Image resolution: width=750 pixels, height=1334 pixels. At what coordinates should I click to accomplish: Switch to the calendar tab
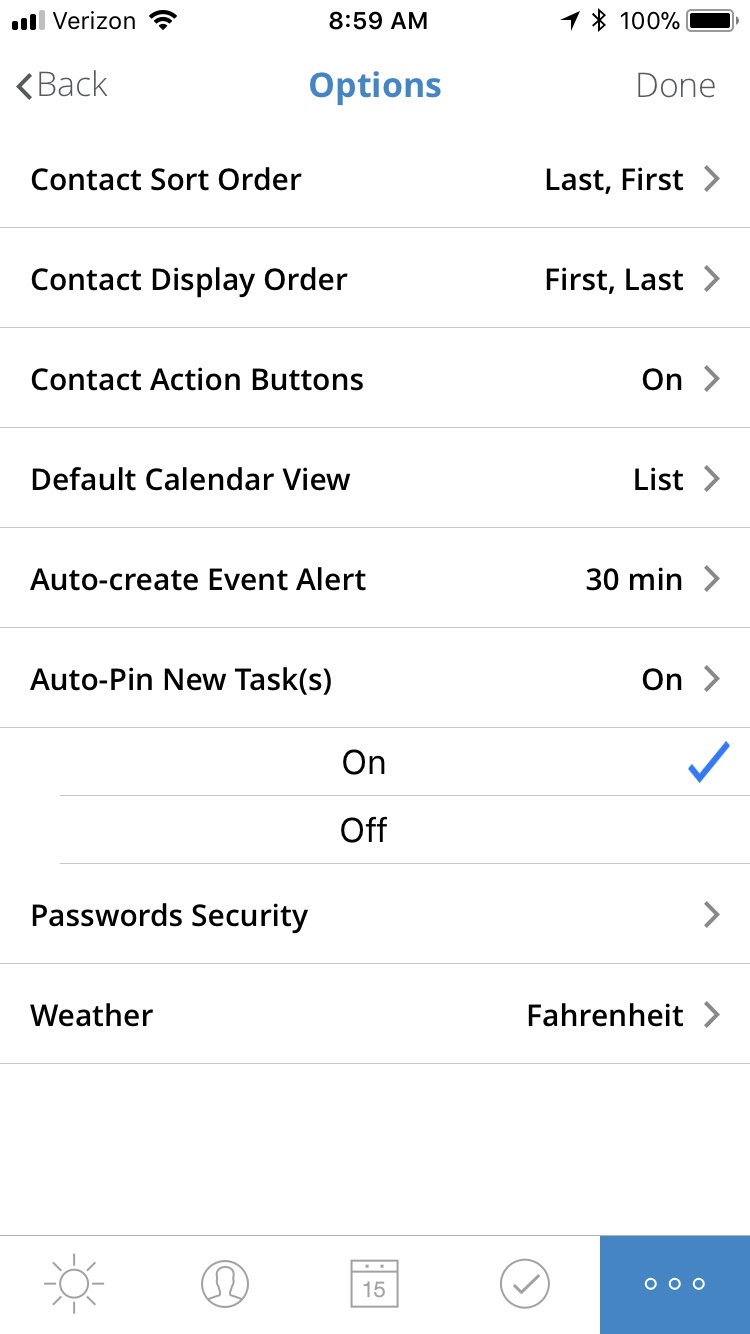click(375, 1284)
